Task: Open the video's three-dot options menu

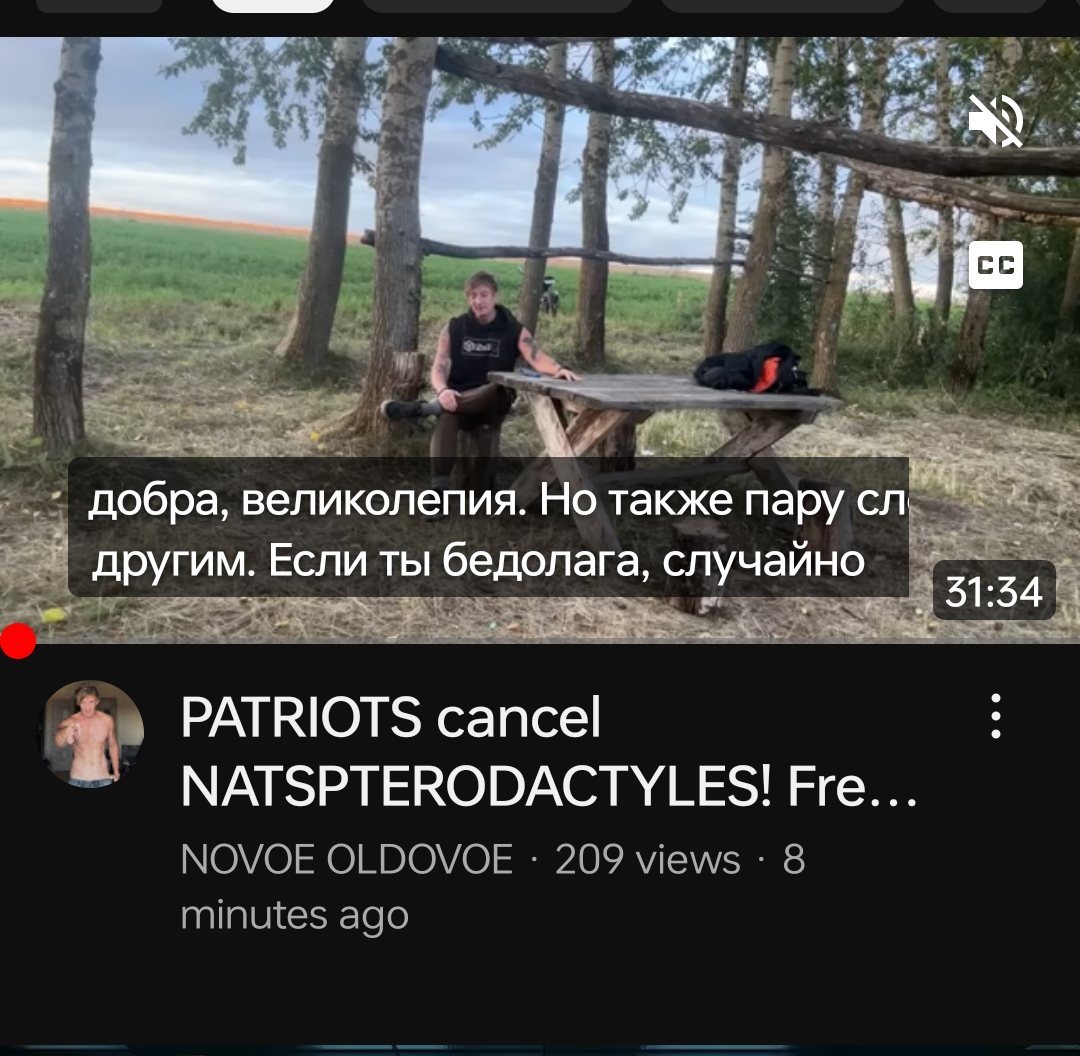Action: (x=995, y=716)
